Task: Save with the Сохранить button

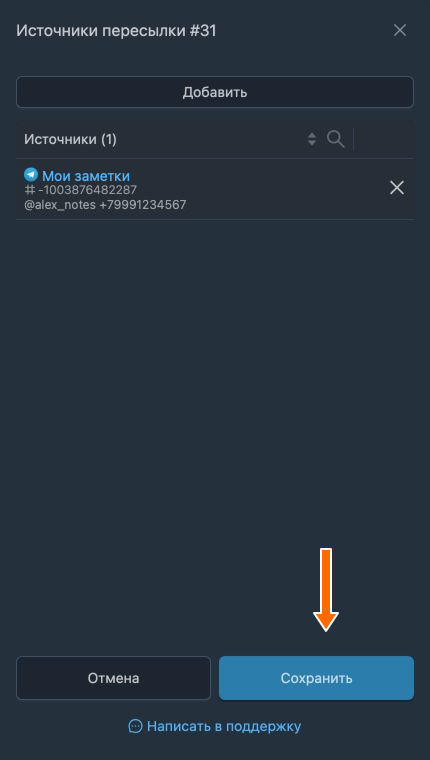Action: (317, 678)
